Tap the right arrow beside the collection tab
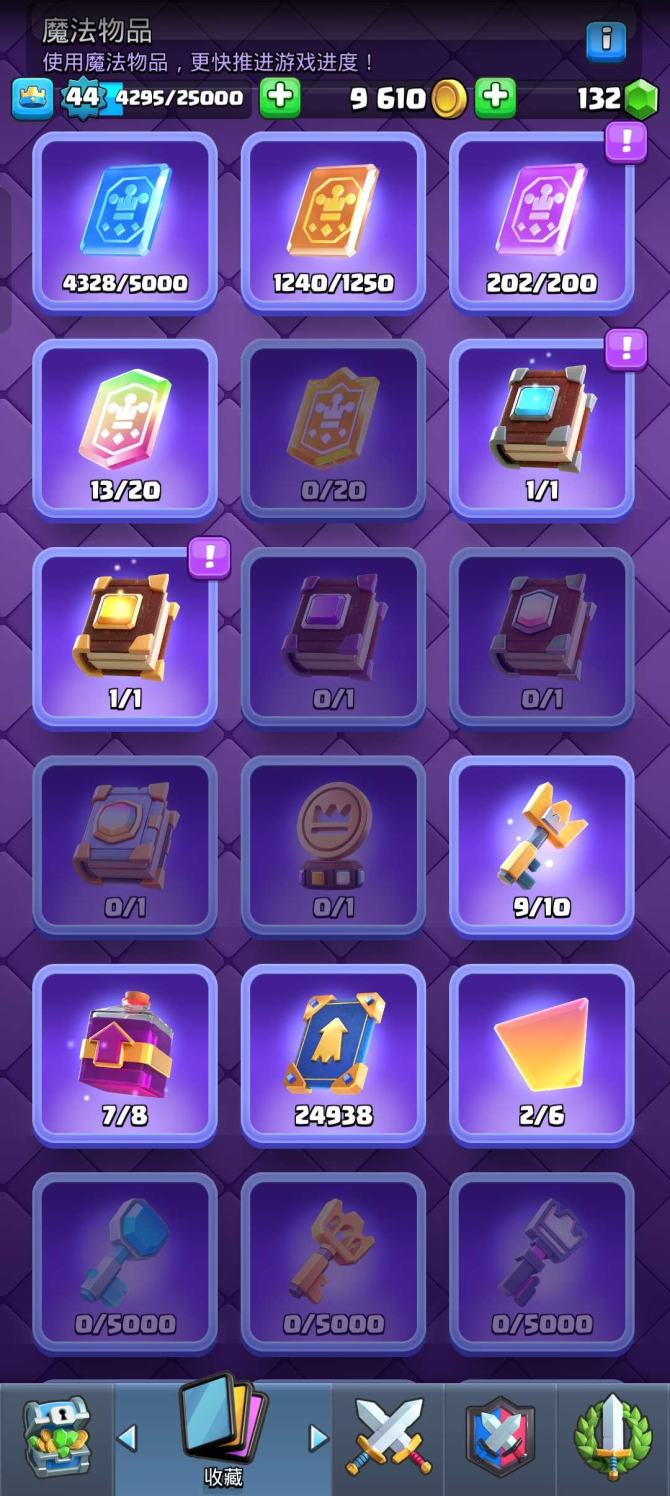The width and height of the screenshot is (670, 1496). point(318,1438)
